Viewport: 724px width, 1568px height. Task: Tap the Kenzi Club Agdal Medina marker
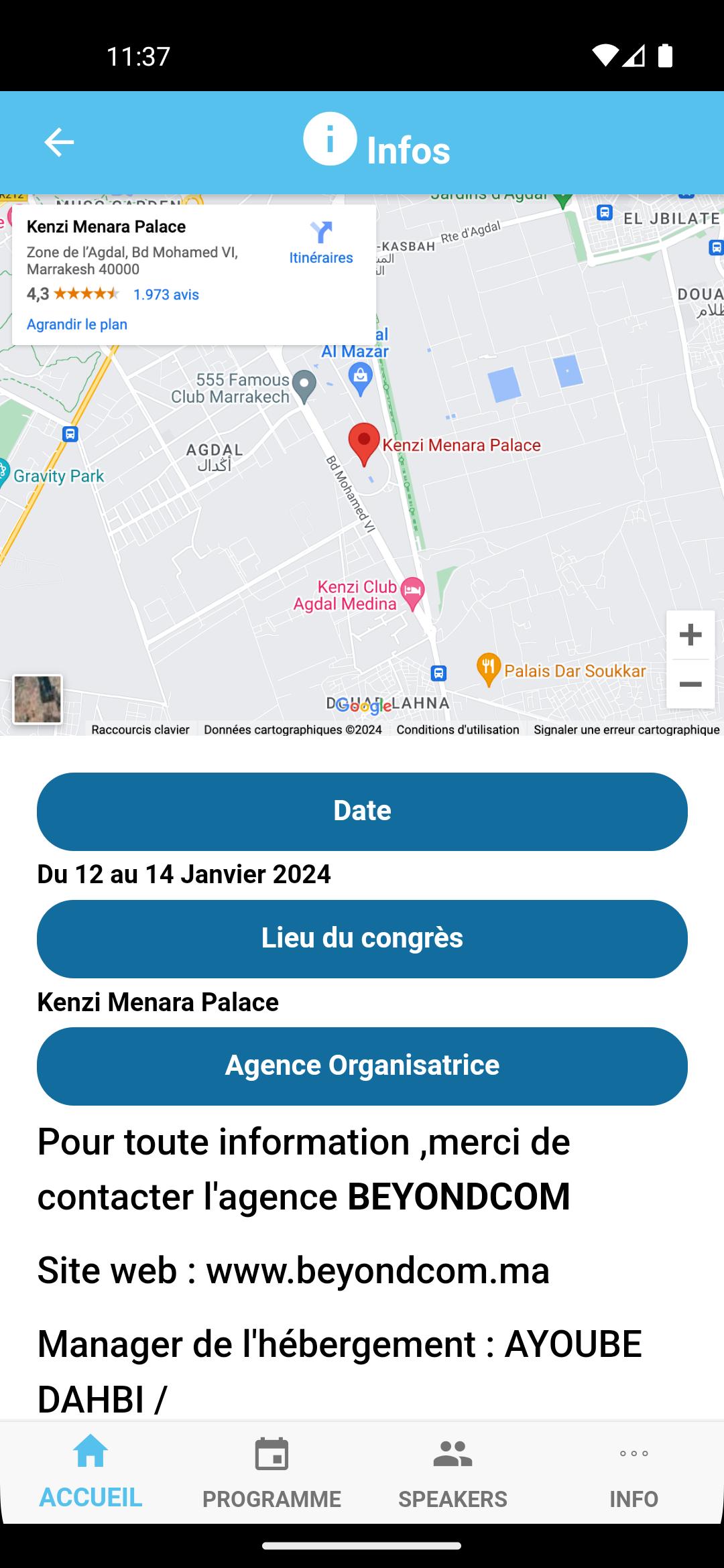point(412,593)
